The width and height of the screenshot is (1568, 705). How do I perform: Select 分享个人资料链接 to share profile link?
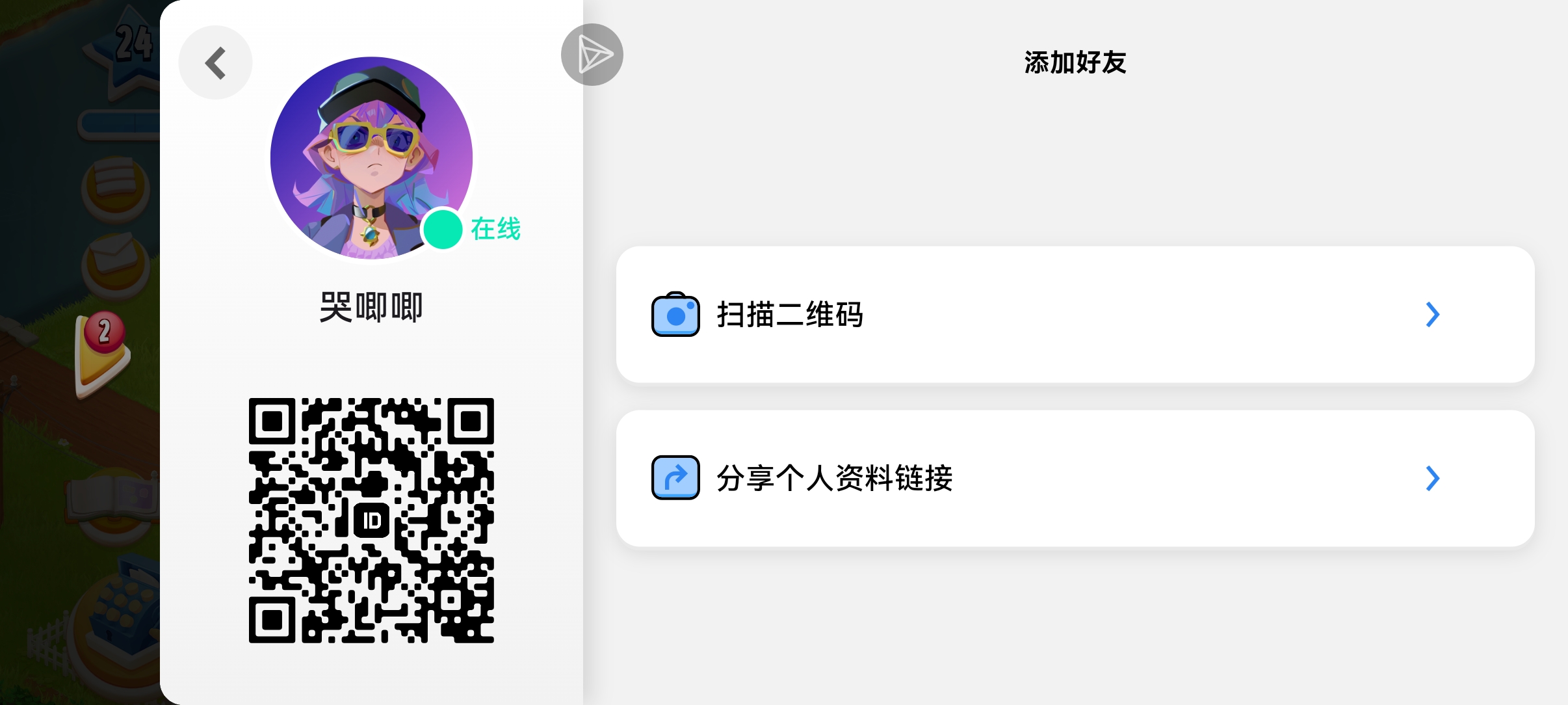click(1075, 478)
